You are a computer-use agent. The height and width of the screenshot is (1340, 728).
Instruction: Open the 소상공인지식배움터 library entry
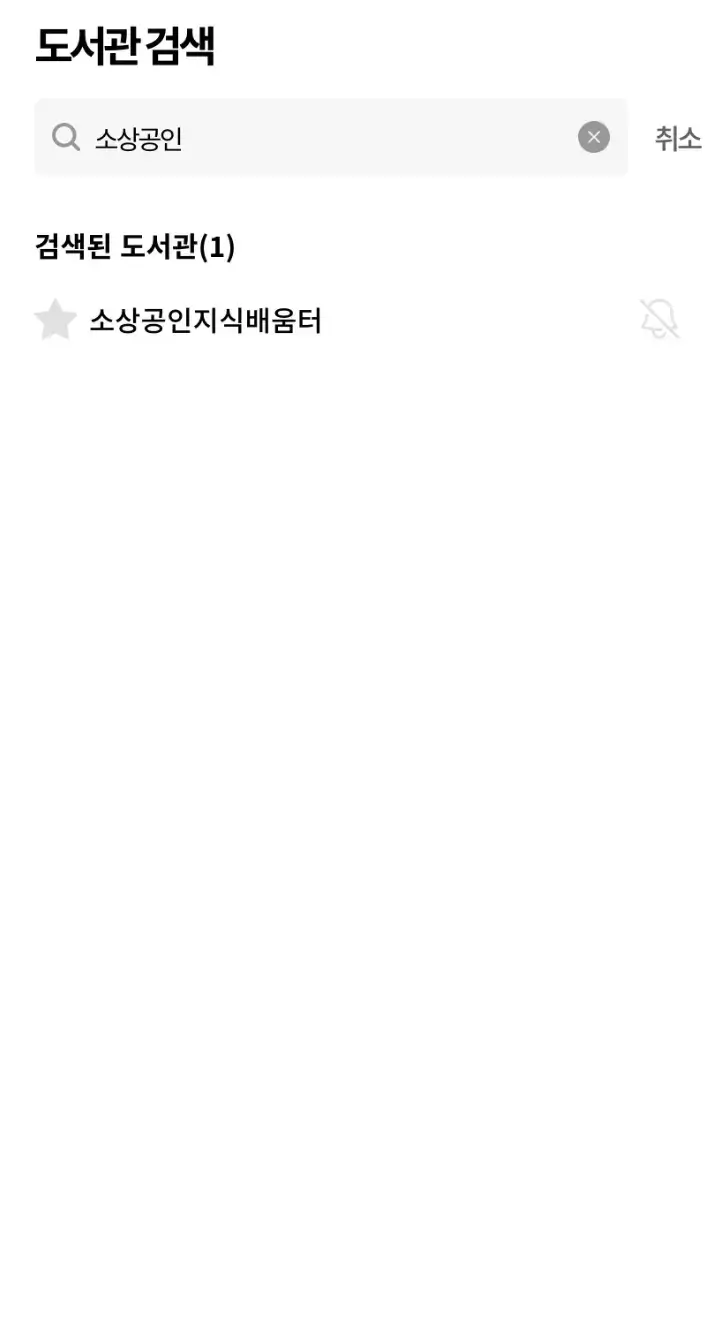point(205,321)
